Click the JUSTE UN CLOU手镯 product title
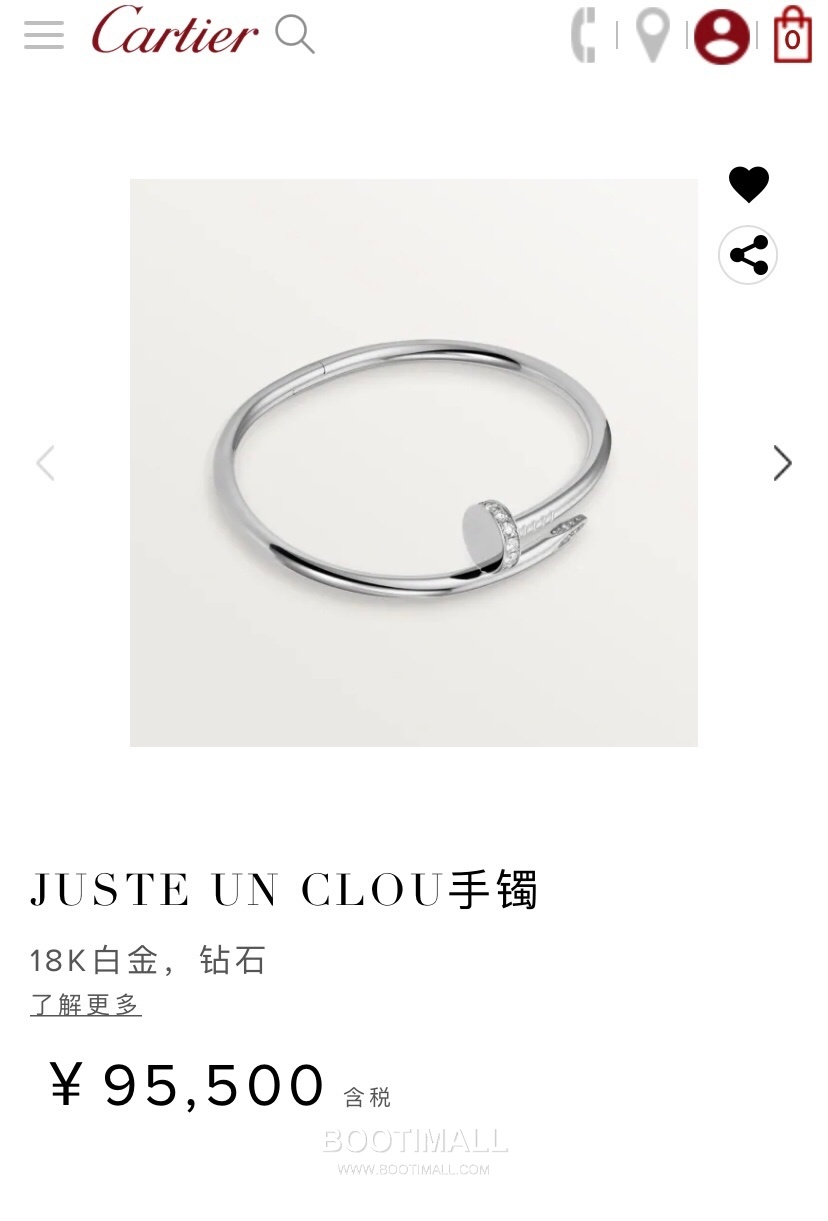 (x=285, y=889)
